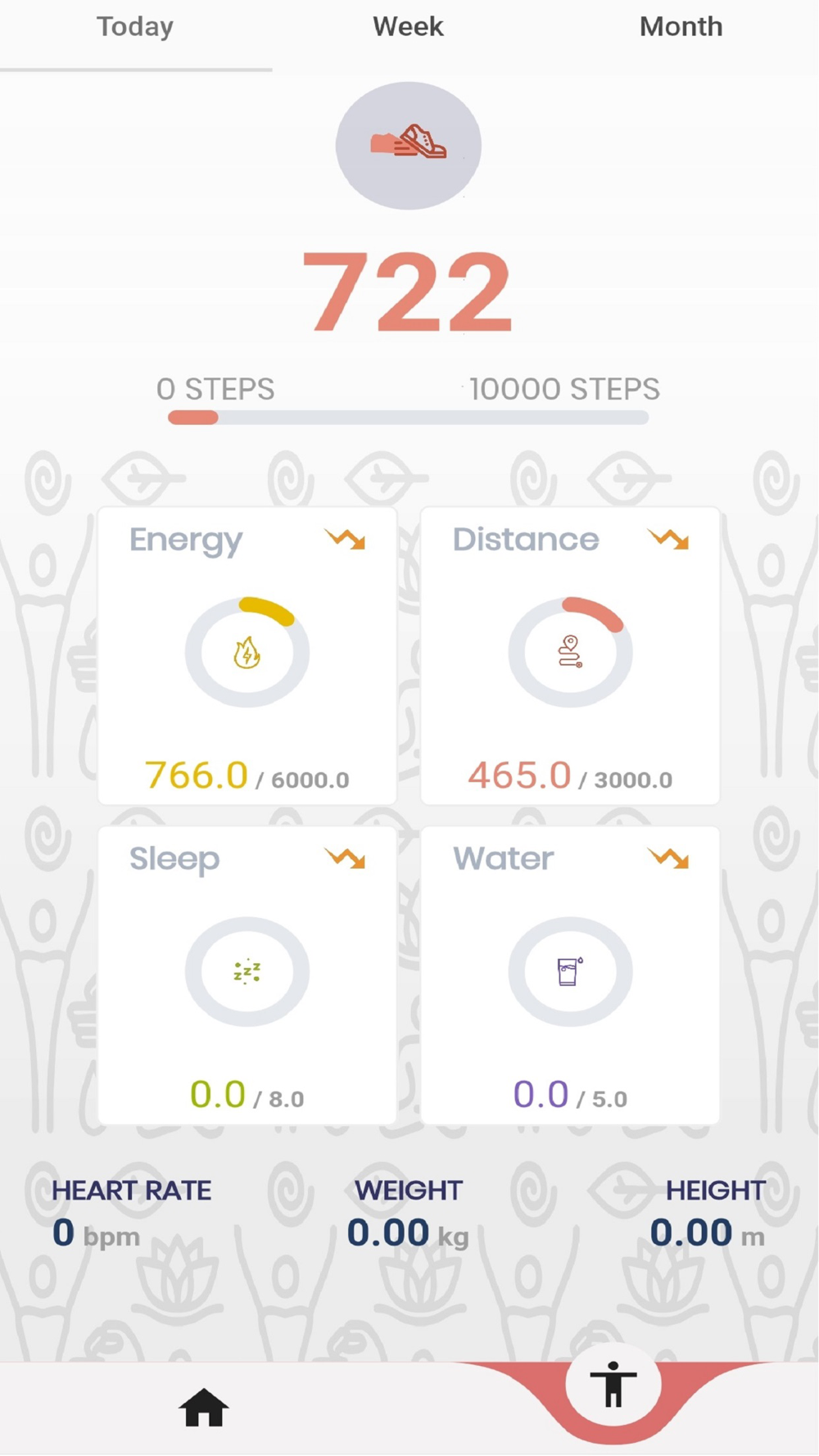Image resolution: width=819 pixels, height=1456 pixels.
Task: Open the body profile figure button
Action: pyautogui.click(x=613, y=1386)
